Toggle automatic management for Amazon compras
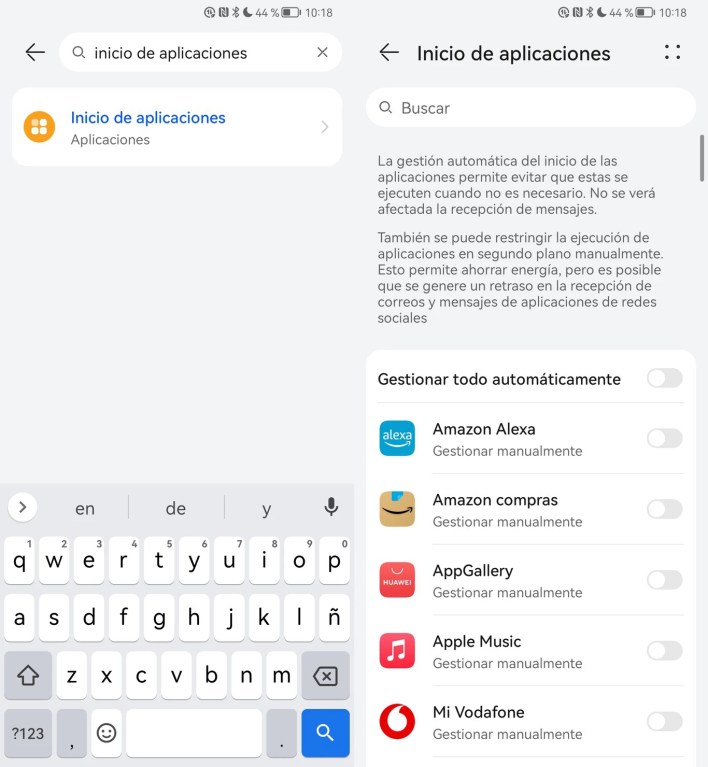The height and width of the screenshot is (767, 708). [664, 509]
